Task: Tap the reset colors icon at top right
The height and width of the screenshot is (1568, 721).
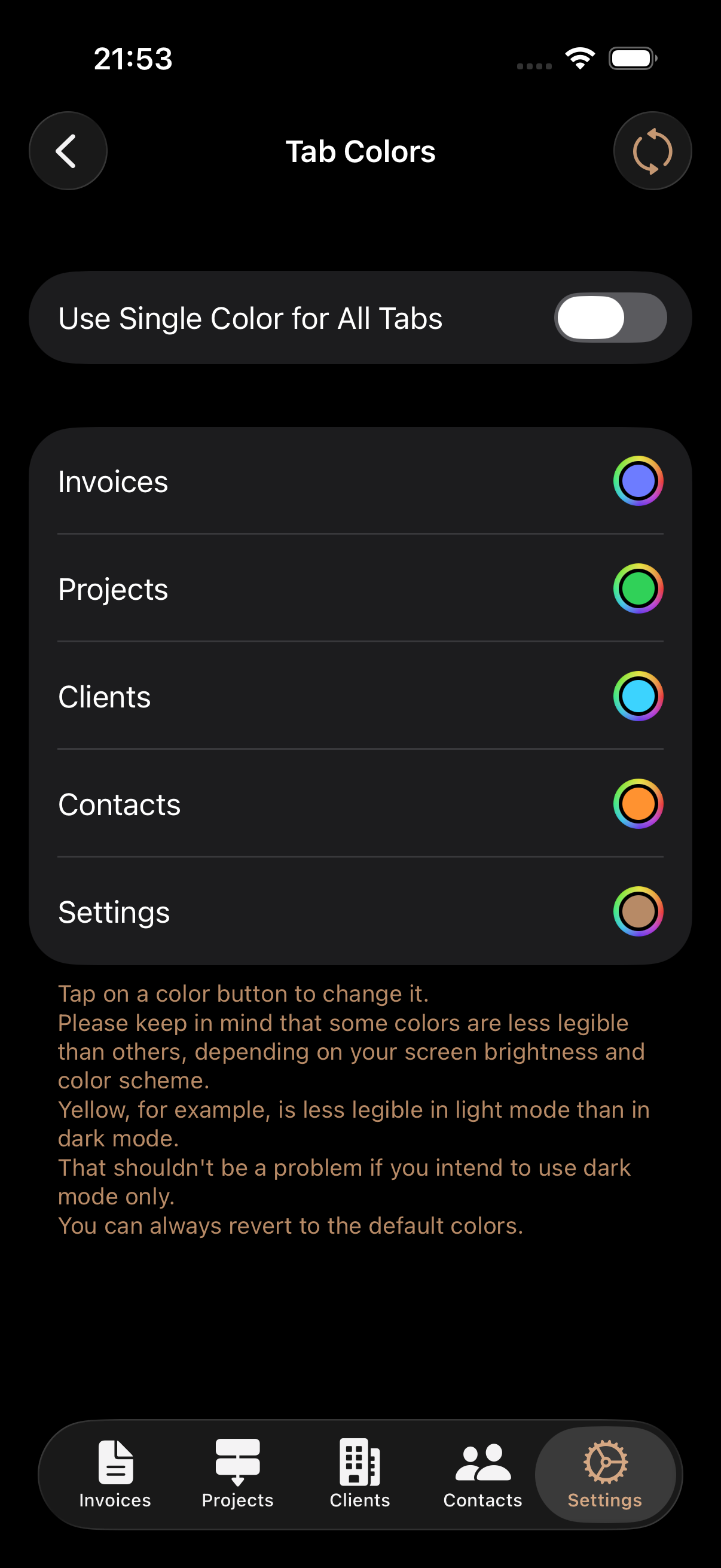Action: [652, 150]
